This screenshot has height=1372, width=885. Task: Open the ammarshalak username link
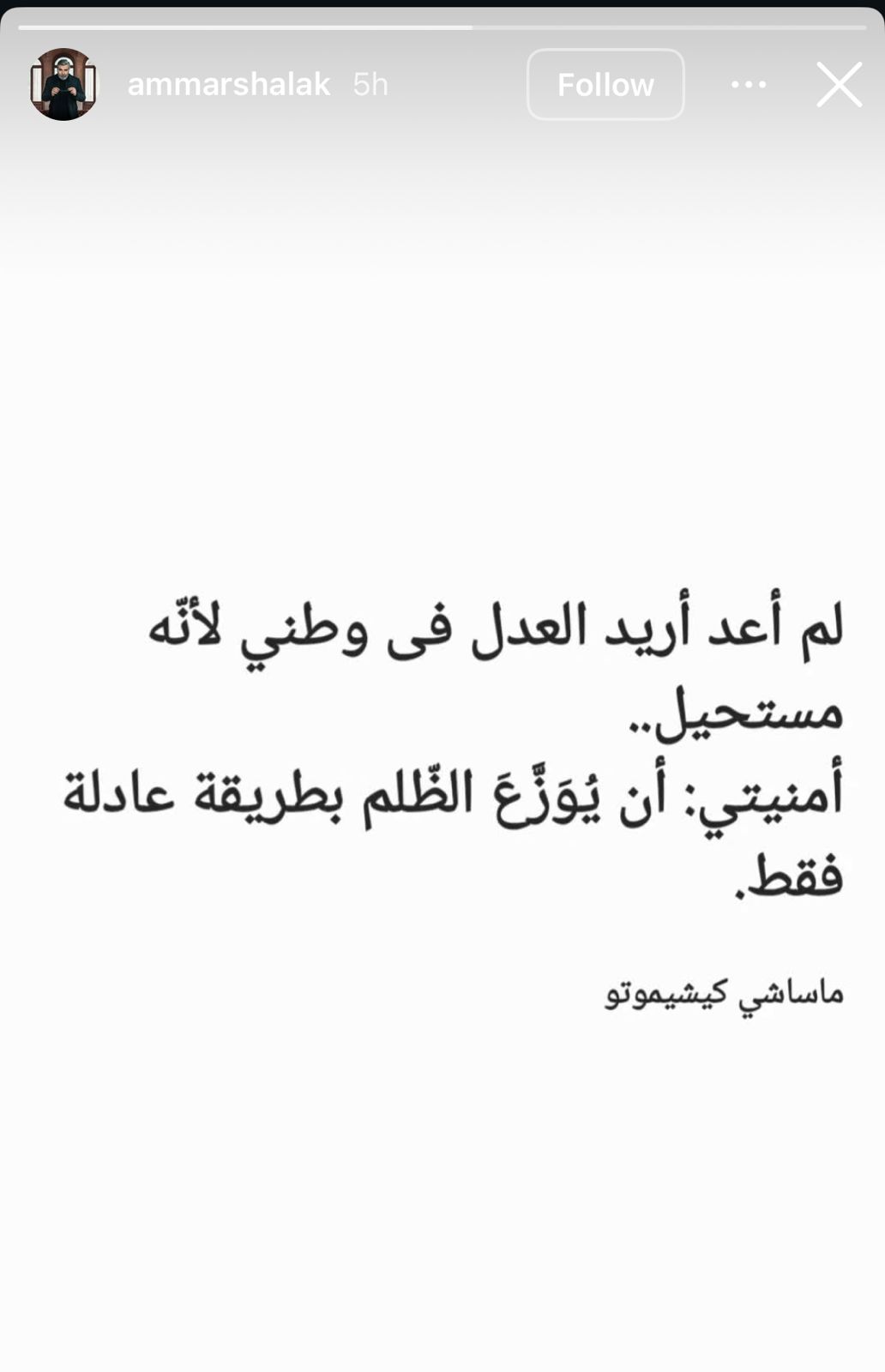[x=228, y=84]
